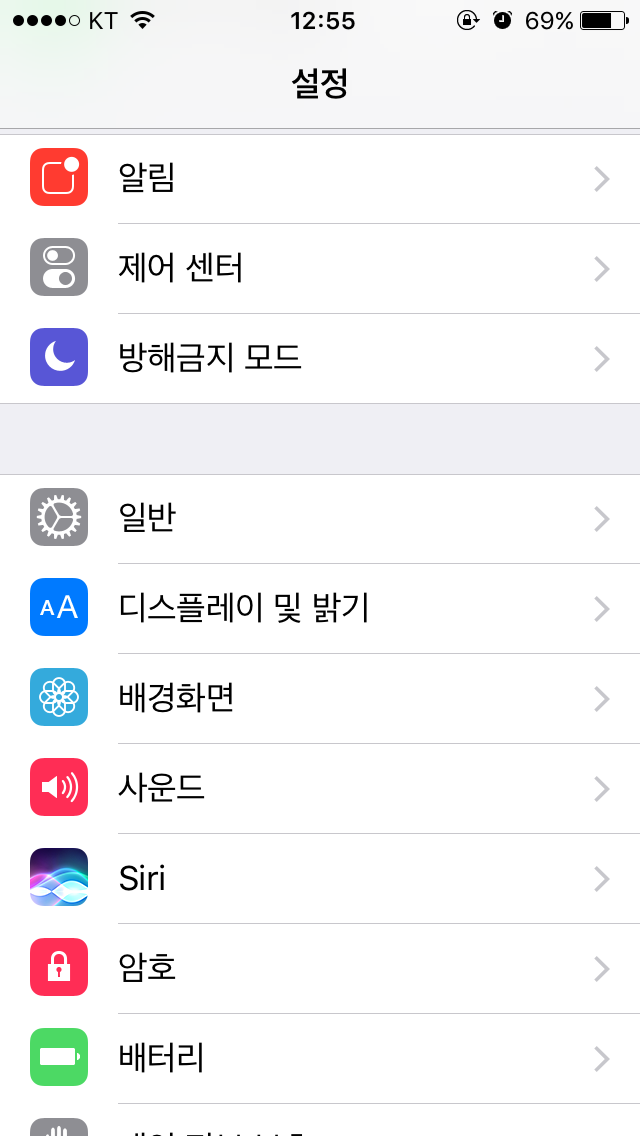This screenshot has height=1136, width=640.
Task: Open the 암호 settings row
Action: coord(320,968)
